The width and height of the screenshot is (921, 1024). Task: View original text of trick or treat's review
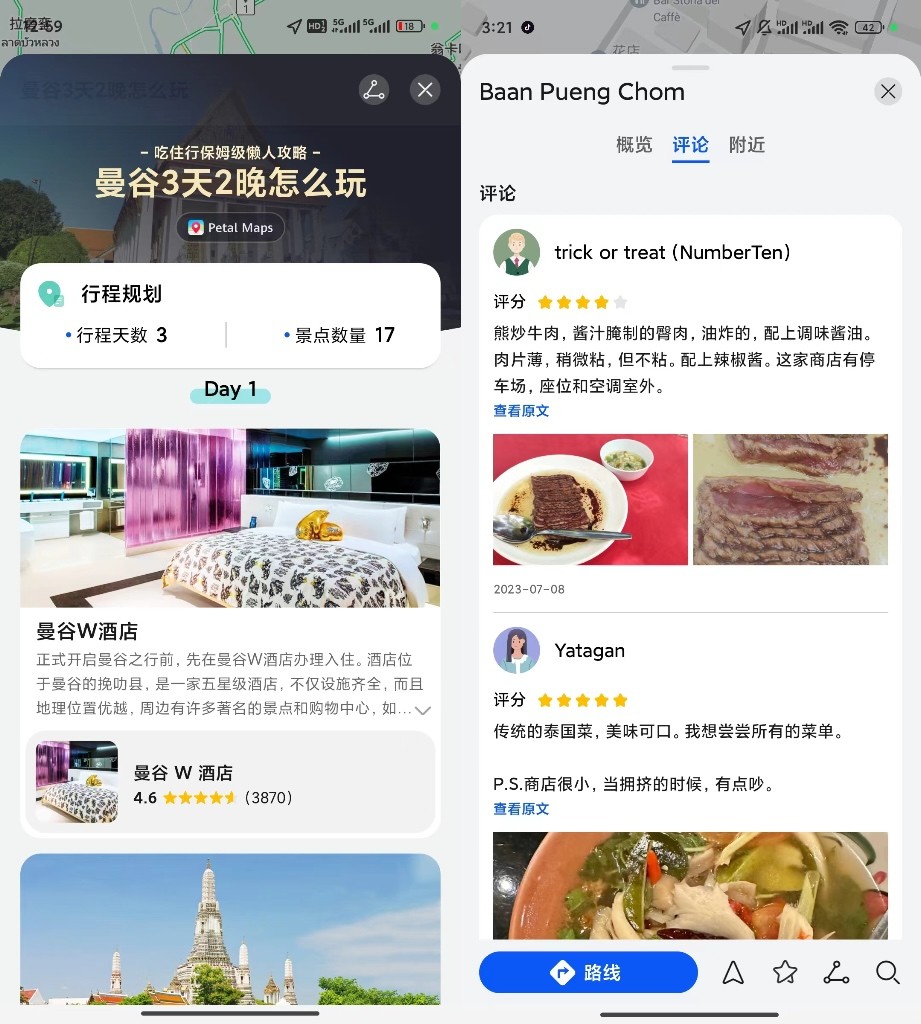pyautogui.click(x=521, y=411)
